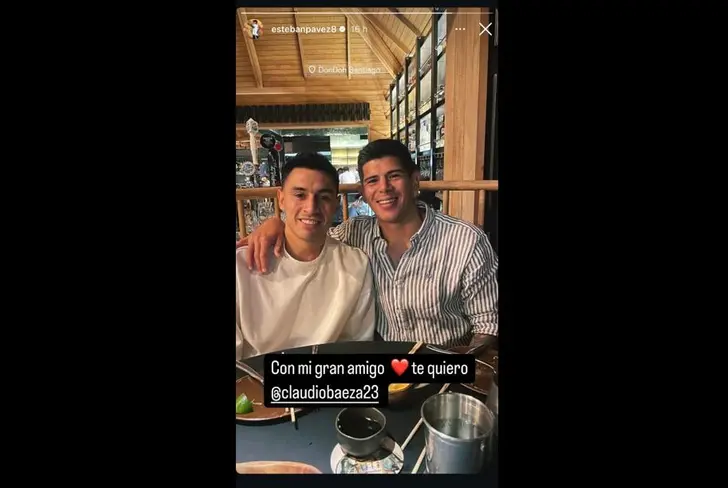Tap the @claudiobaeza23 mention
This screenshot has height=488, width=728.
click(x=325, y=393)
